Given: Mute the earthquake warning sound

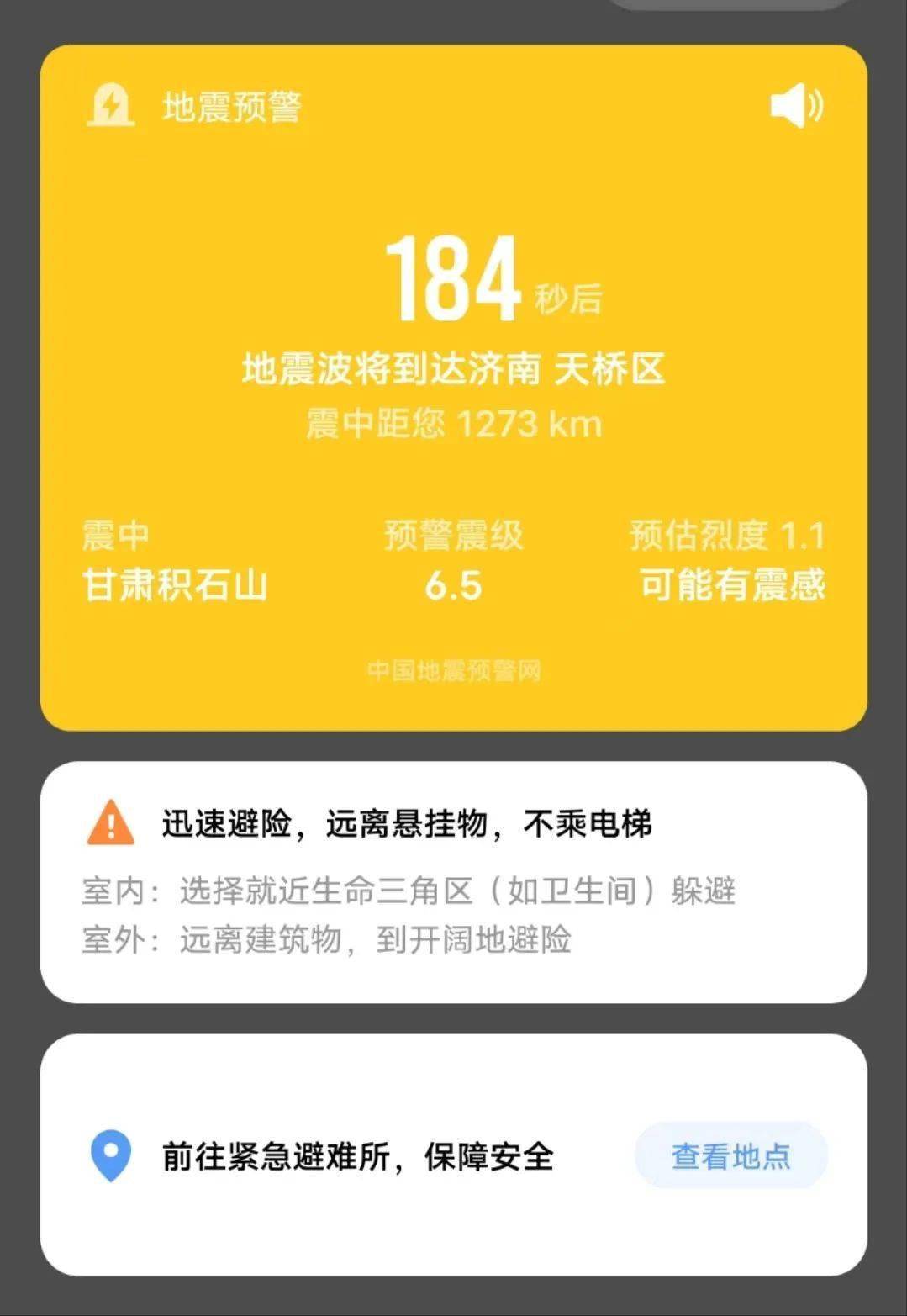Looking at the screenshot, I should point(796,106).
